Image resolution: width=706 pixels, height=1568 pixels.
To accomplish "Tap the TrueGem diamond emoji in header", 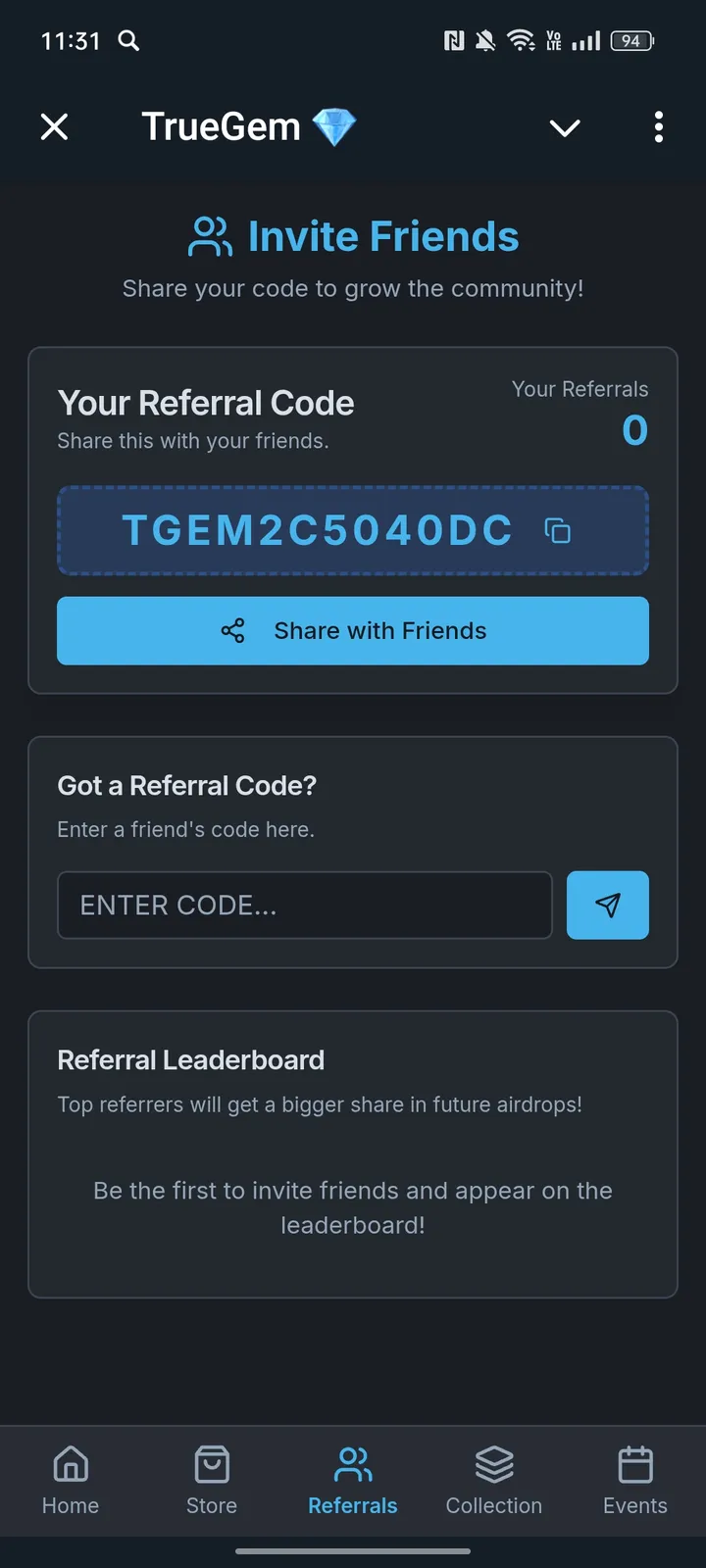I will coord(333,126).
